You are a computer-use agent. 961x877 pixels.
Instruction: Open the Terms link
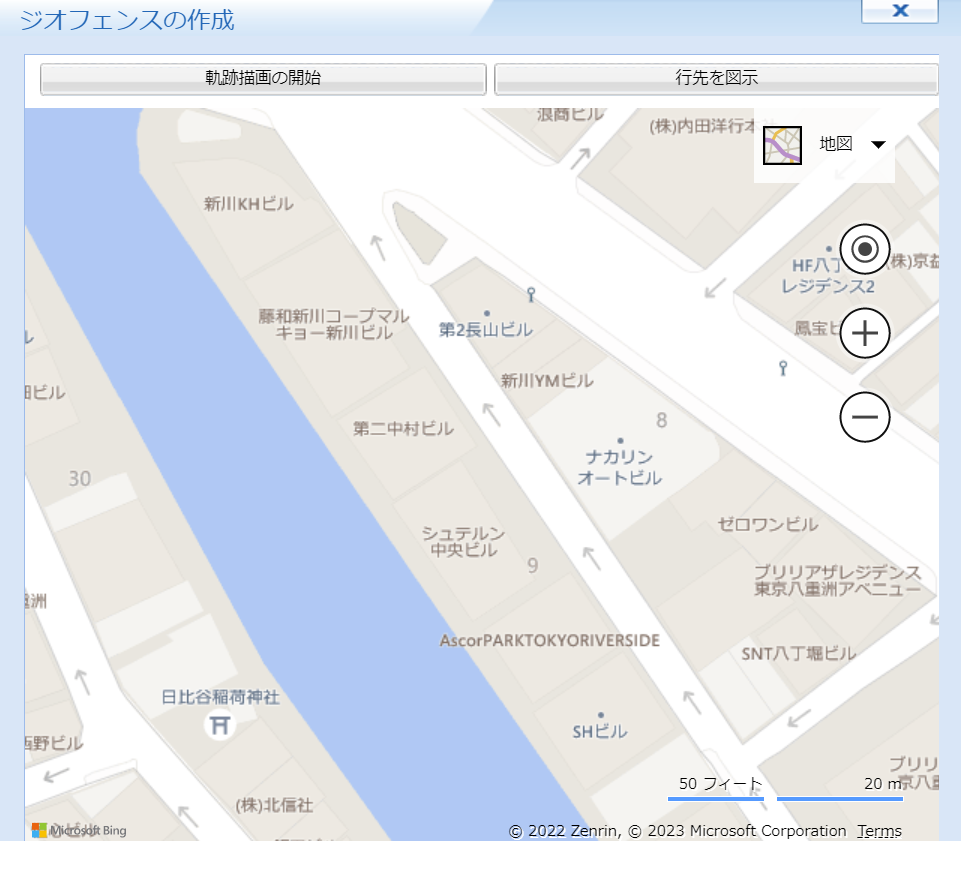(x=879, y=831)
